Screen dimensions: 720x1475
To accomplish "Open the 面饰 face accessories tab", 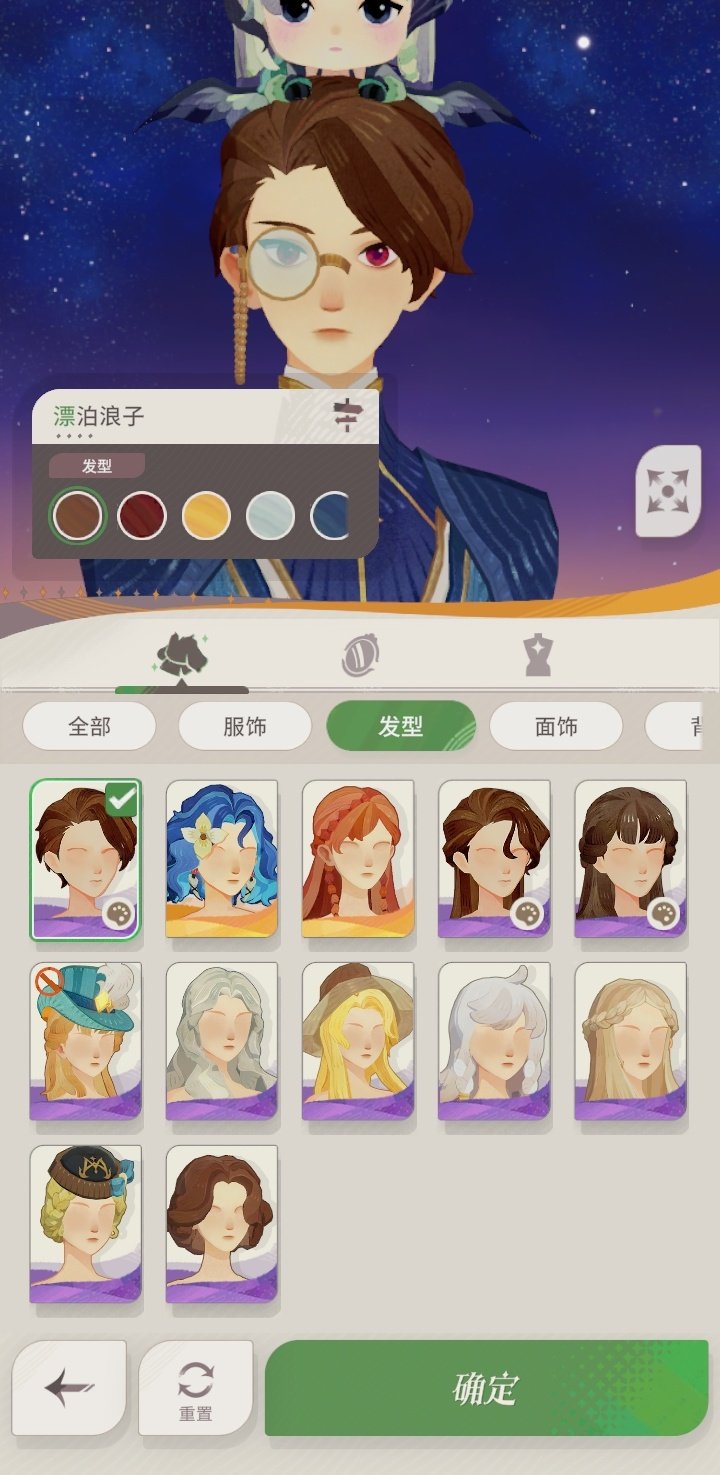I will point(554,727).
